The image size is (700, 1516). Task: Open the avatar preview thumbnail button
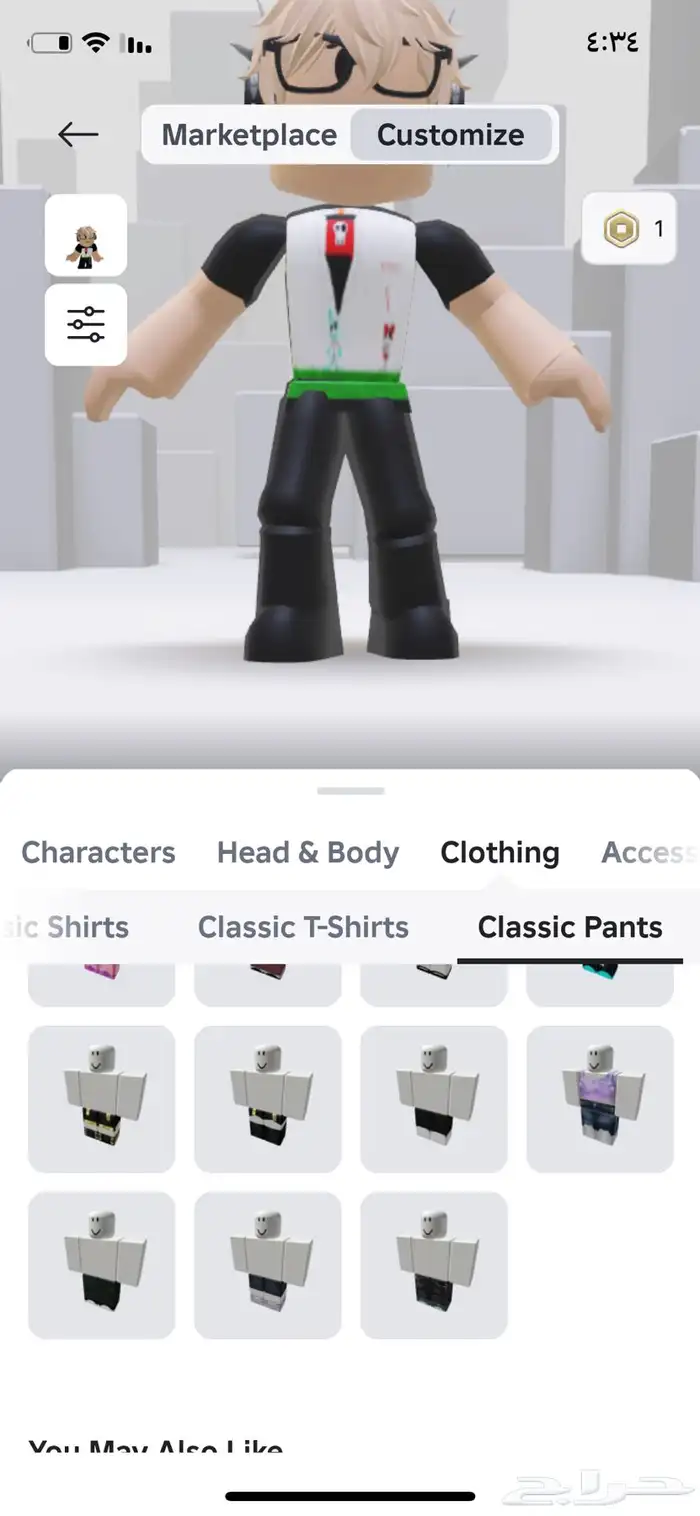pos(86,236)
